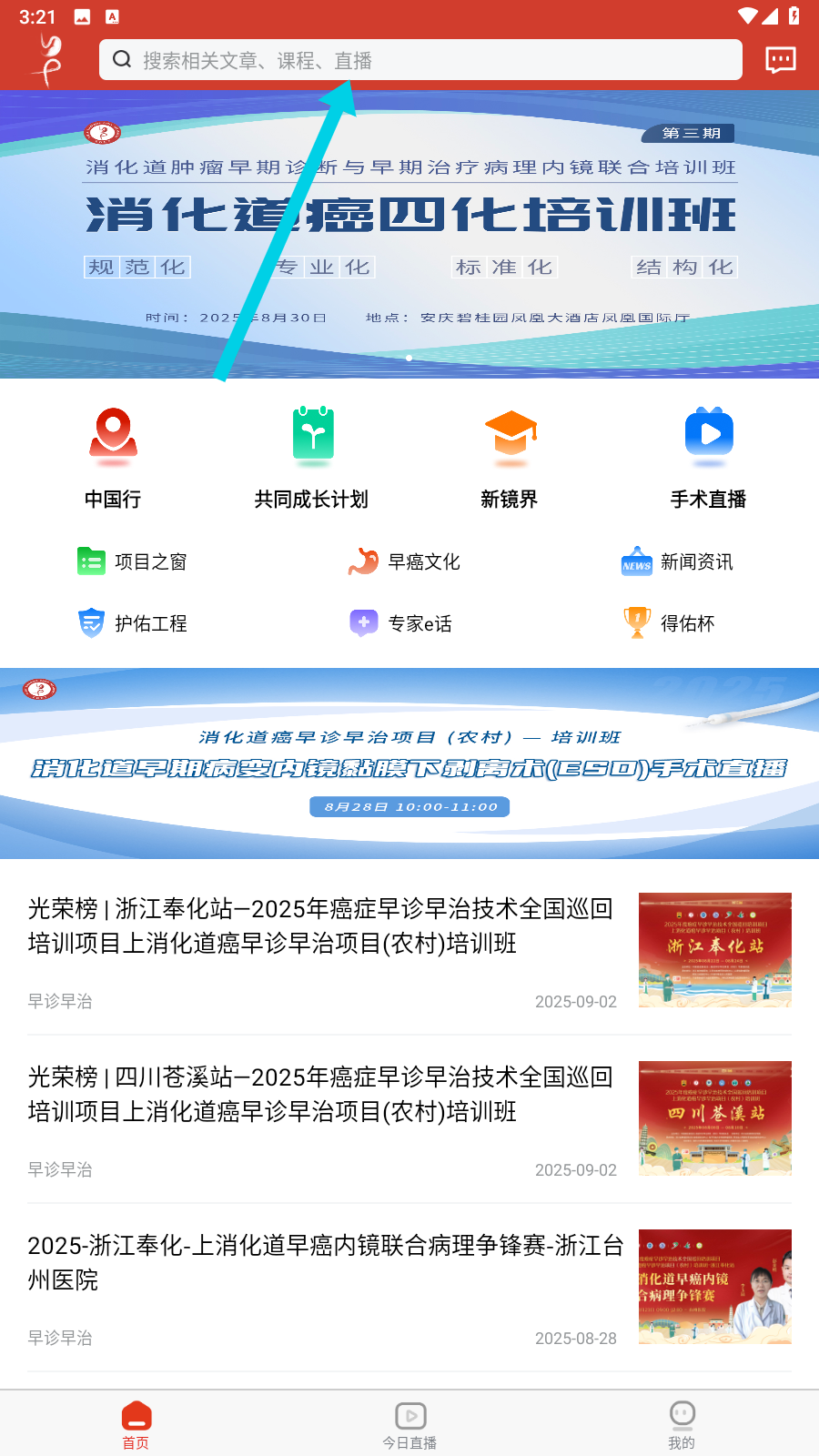Switch to the 今日直播 tab
The image size is (819, 1456).
[409, 1425]
